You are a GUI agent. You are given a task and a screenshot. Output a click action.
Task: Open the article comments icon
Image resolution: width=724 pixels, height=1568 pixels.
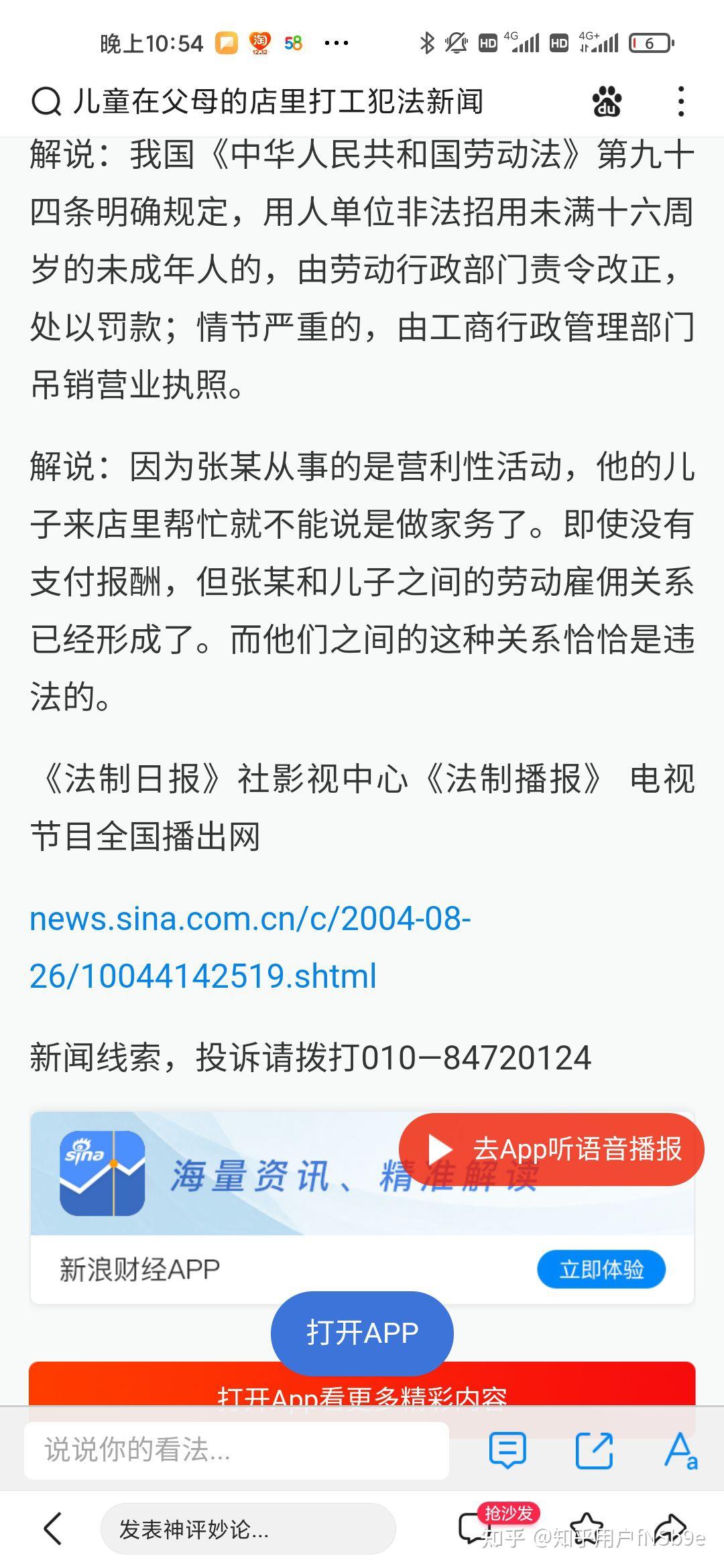507,1451
